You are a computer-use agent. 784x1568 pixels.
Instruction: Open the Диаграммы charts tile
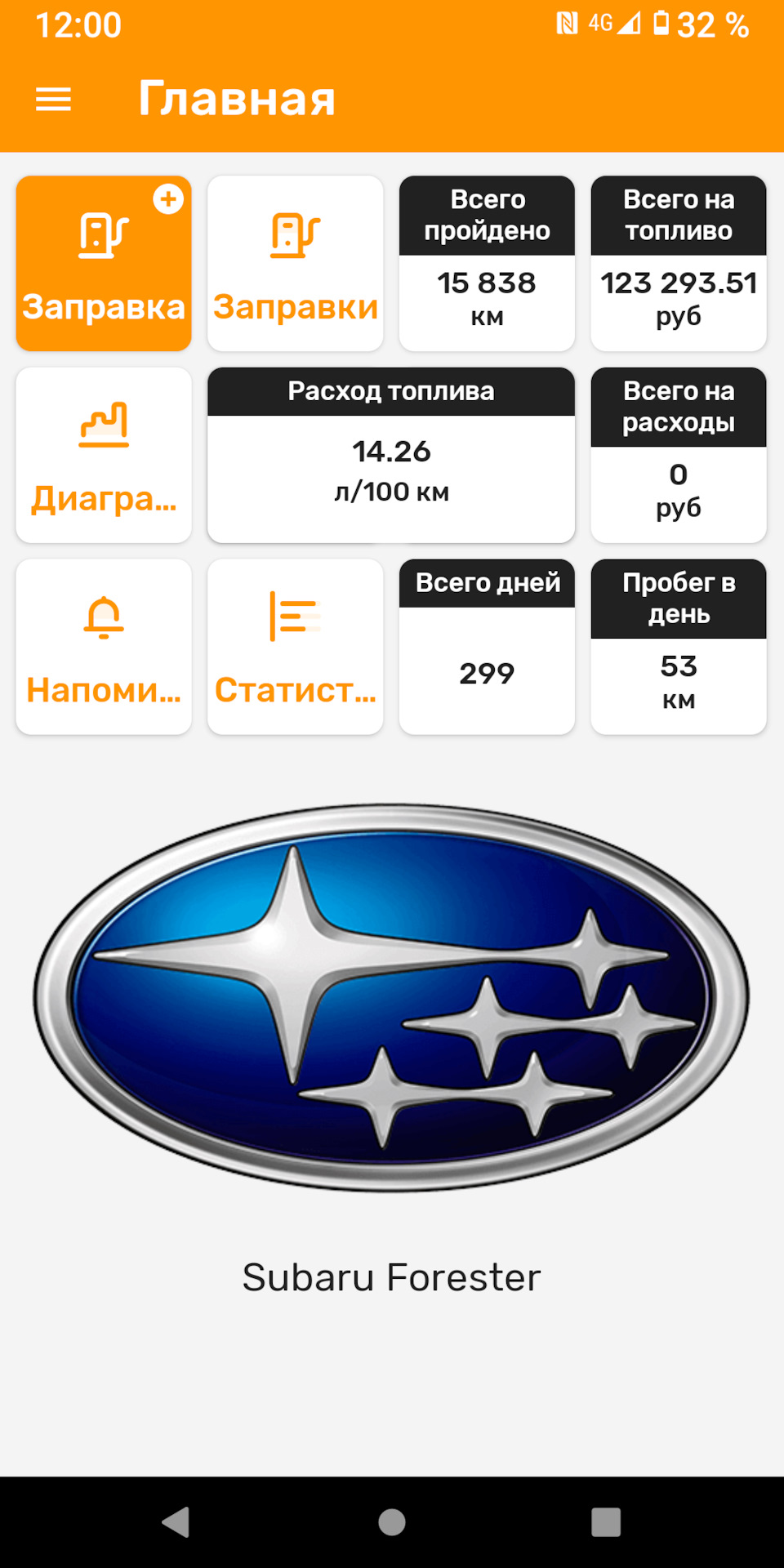(x=104, y=455)
